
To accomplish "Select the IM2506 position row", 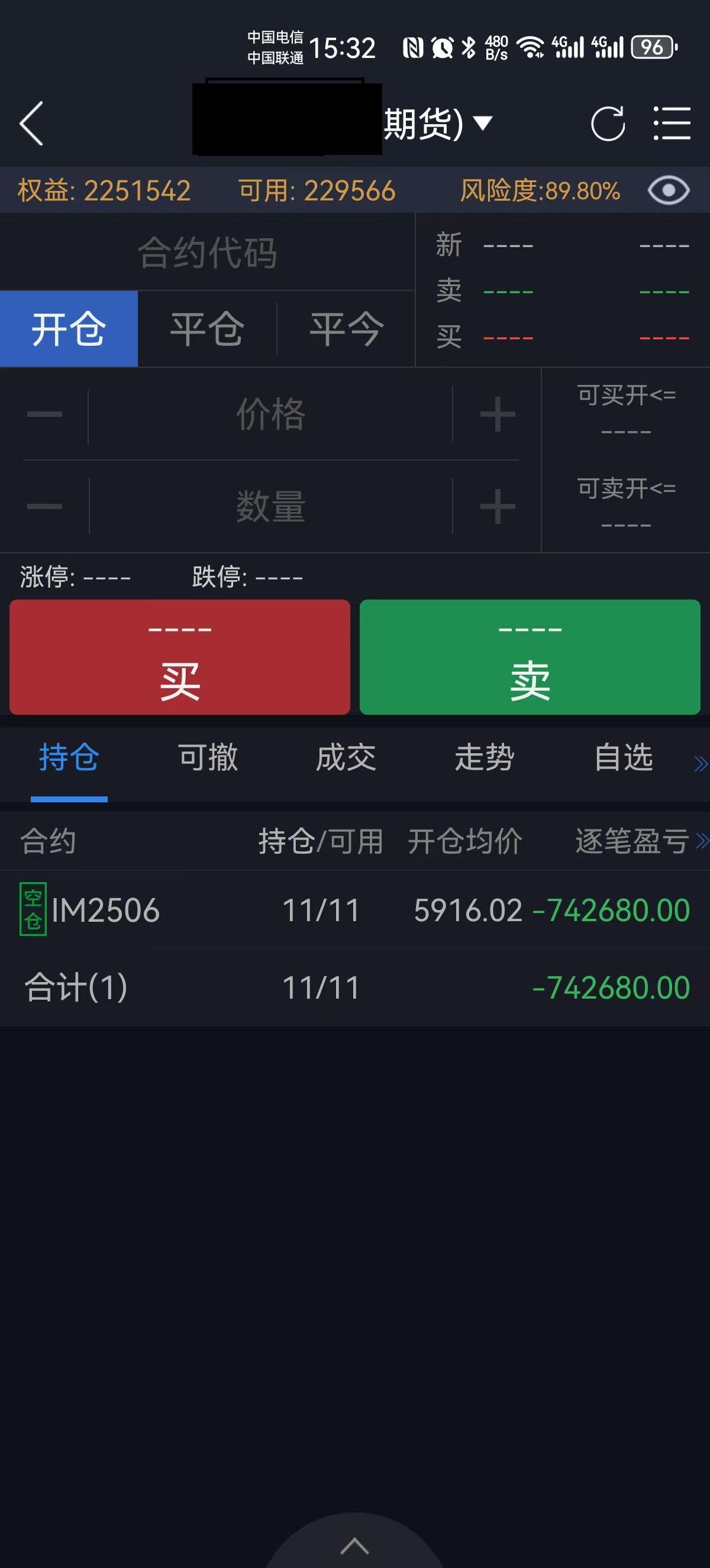I will 354,909.
